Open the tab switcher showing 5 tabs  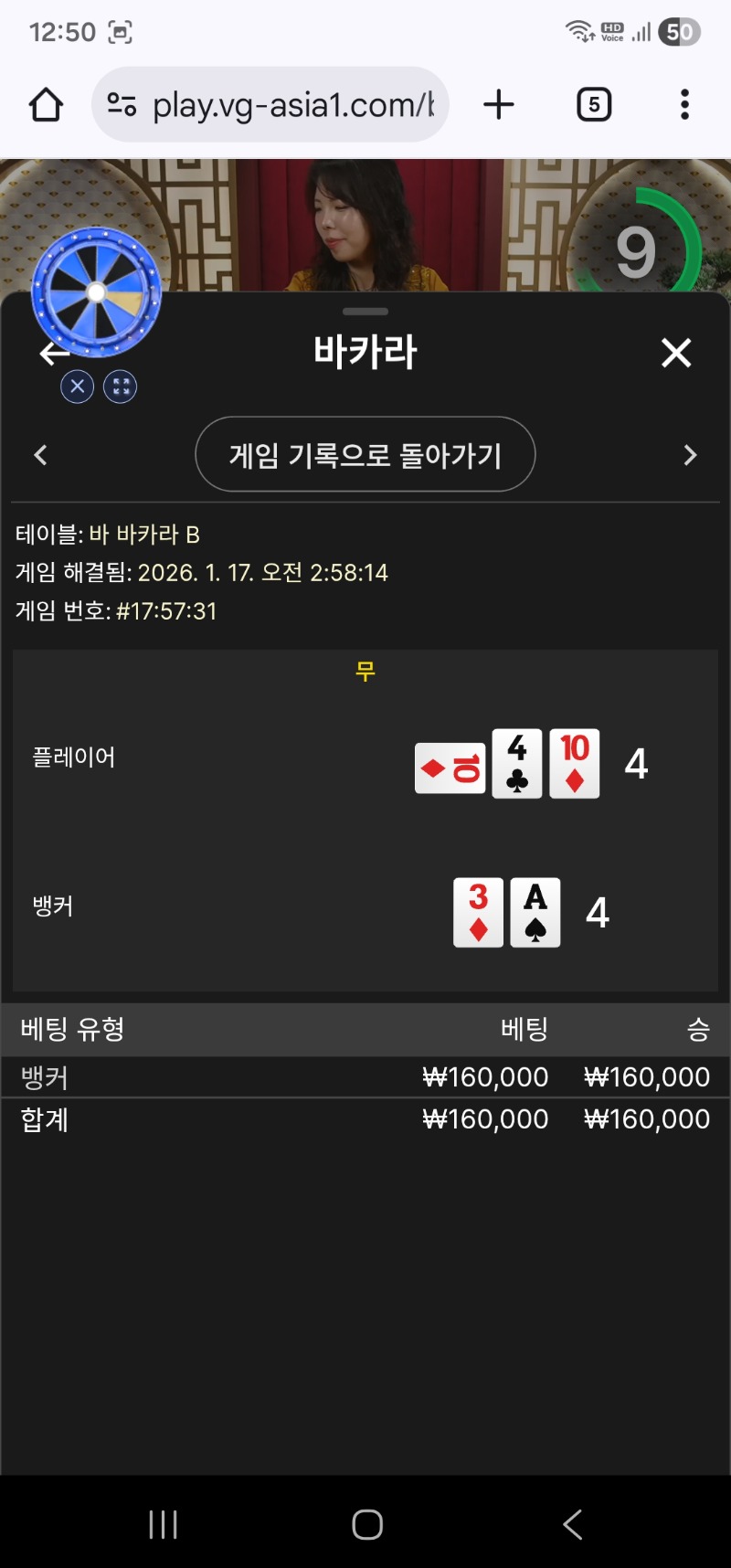pyautogui.click(x=594, y=105)
